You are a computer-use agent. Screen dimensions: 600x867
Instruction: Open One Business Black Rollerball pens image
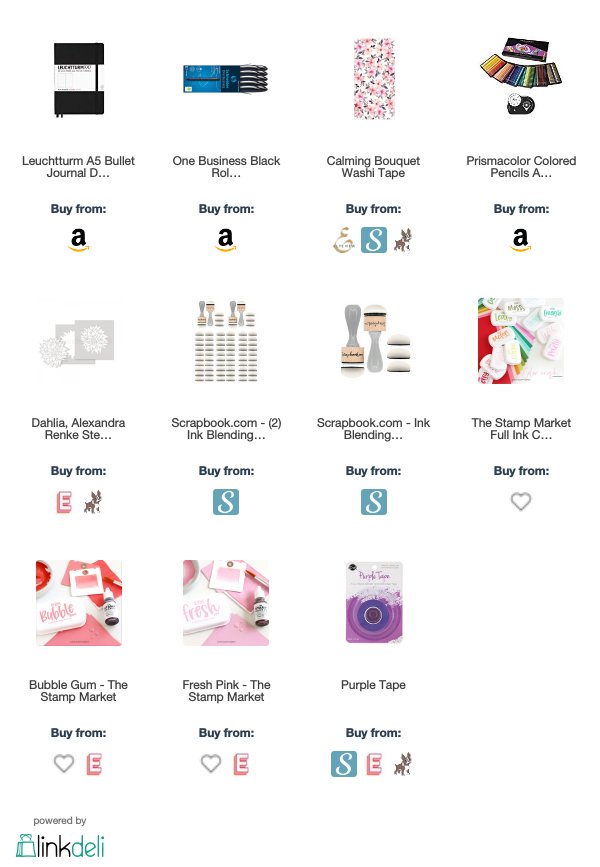pos(226,78)
